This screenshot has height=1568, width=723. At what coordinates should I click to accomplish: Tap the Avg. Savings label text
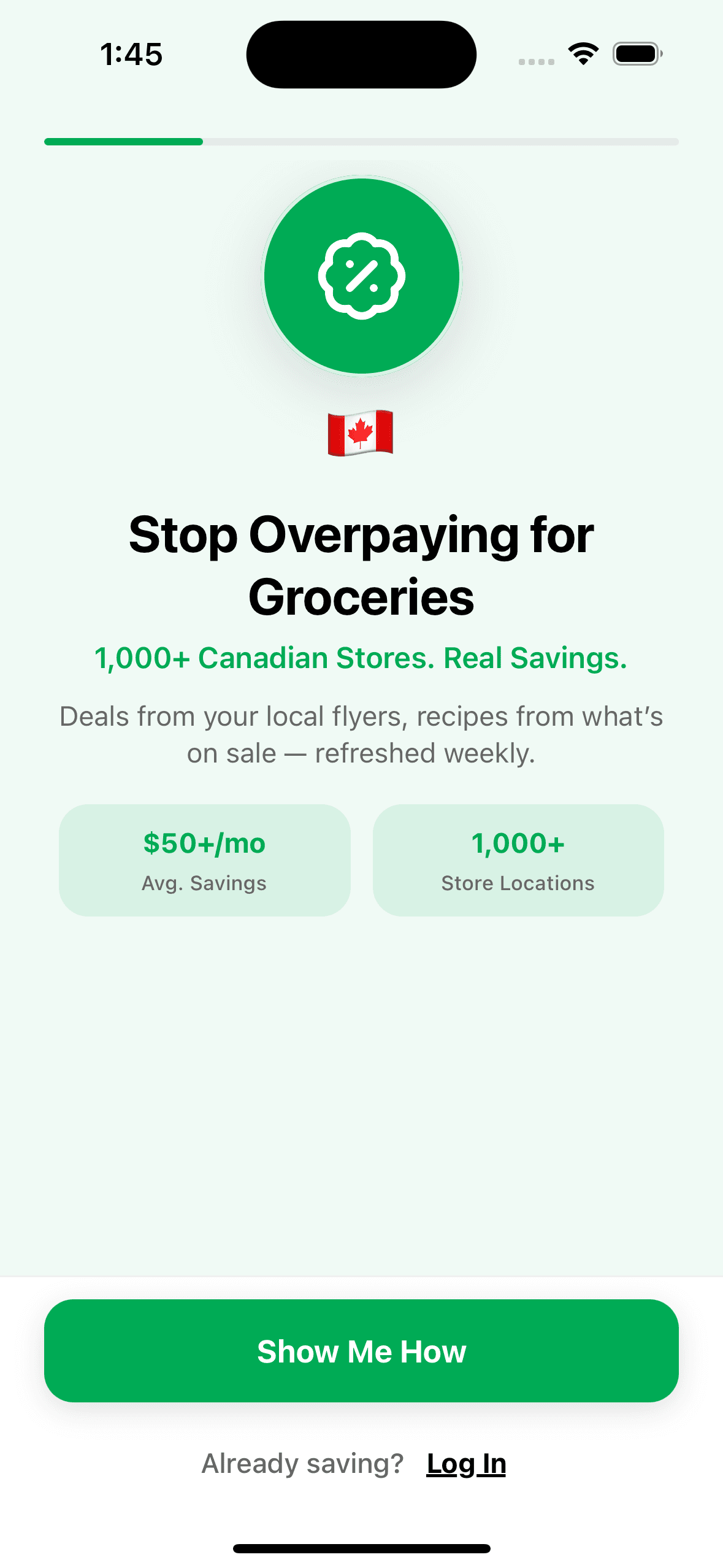click(204, 883)
